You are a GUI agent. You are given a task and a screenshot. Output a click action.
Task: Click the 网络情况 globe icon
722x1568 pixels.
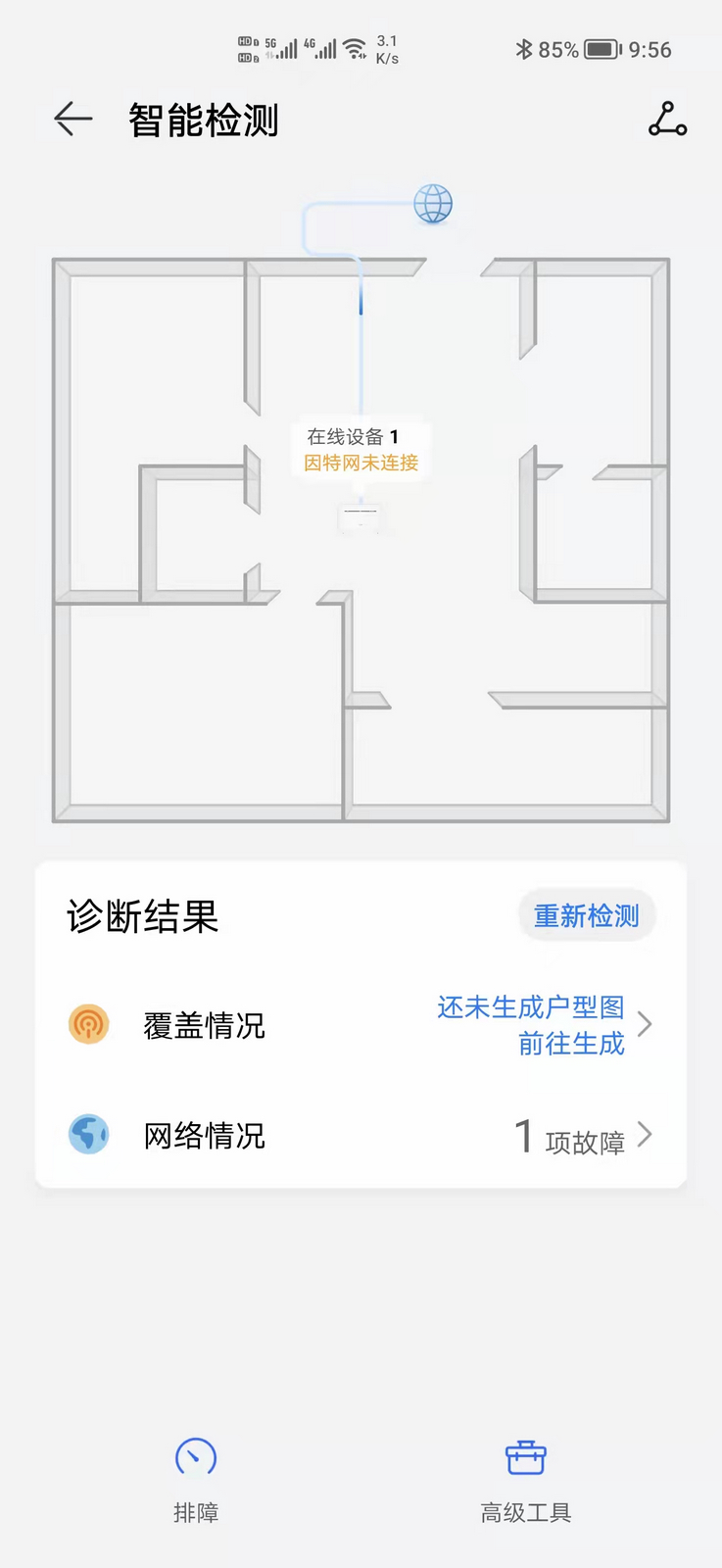pyautogui.click(x=89, y=1135)
